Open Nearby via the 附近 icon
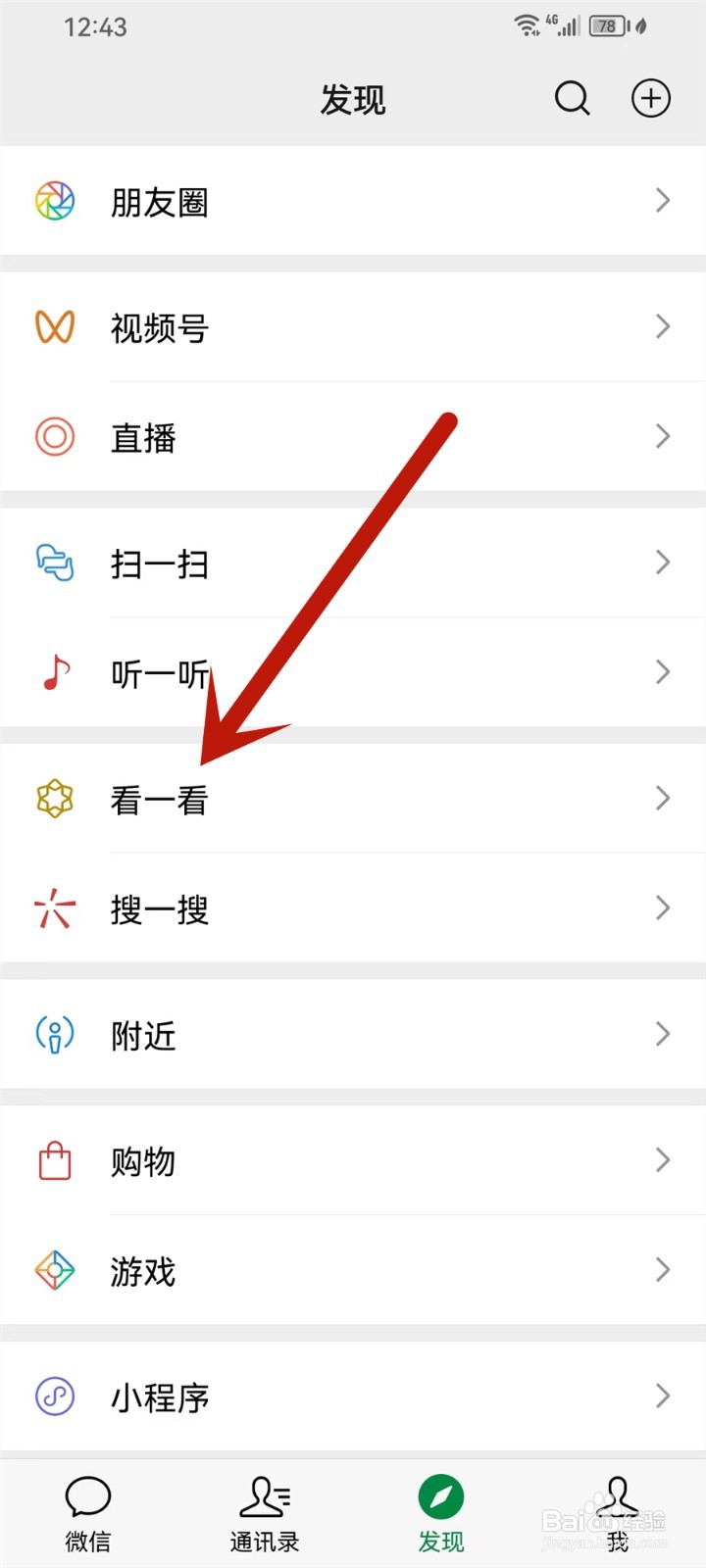The width and height of the screenshot is (706, 1568). (x=54, y=1035)
